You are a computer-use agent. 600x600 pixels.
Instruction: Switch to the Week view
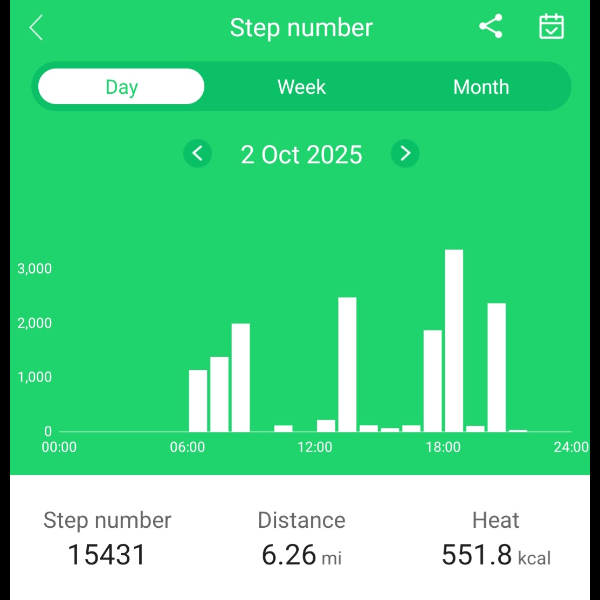coord(301,87)
